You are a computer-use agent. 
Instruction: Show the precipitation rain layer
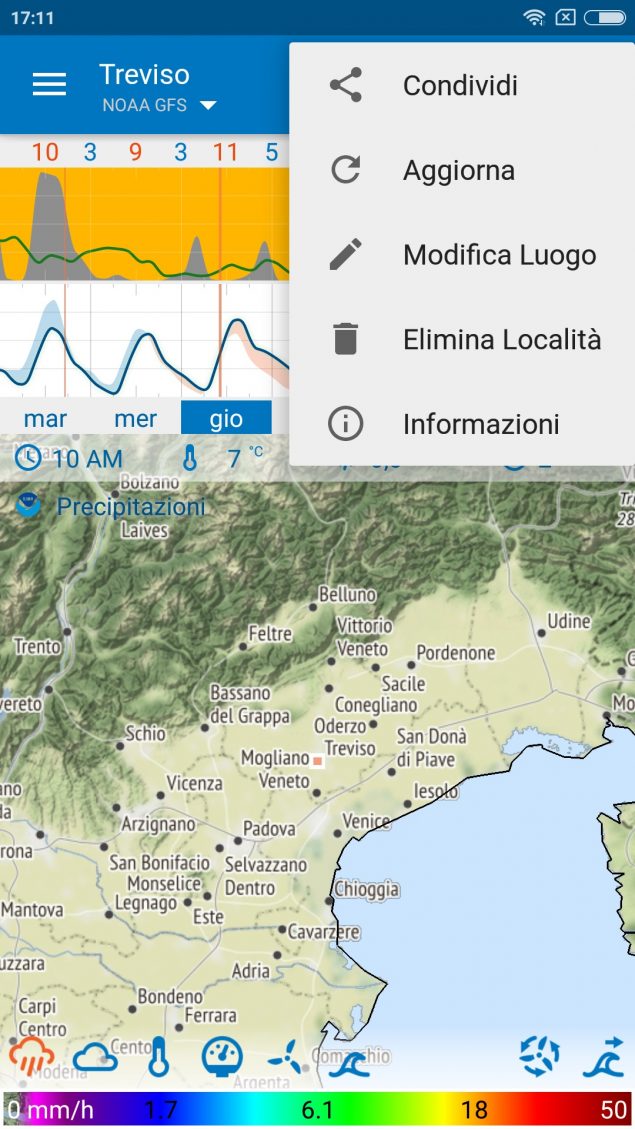coord(31,1057)
